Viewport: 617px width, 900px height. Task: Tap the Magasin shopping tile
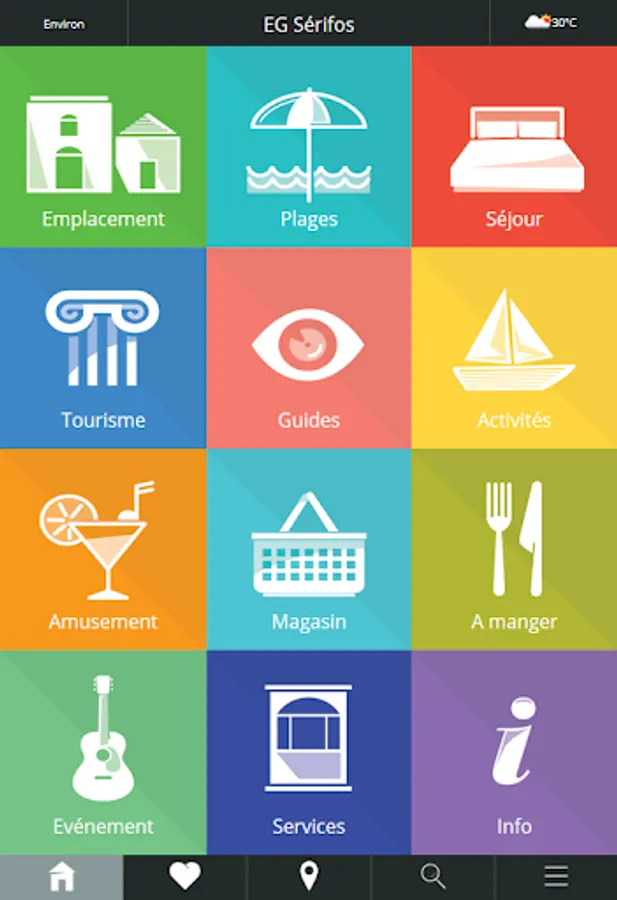309,549
